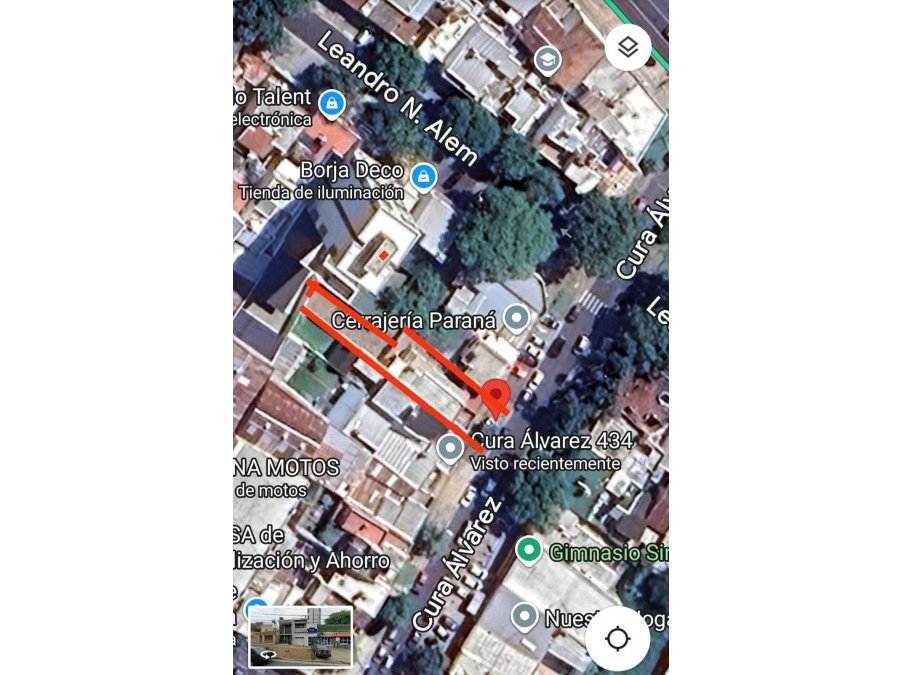
Task: Select the Borja Deco store marker
Action: point(423,176)
